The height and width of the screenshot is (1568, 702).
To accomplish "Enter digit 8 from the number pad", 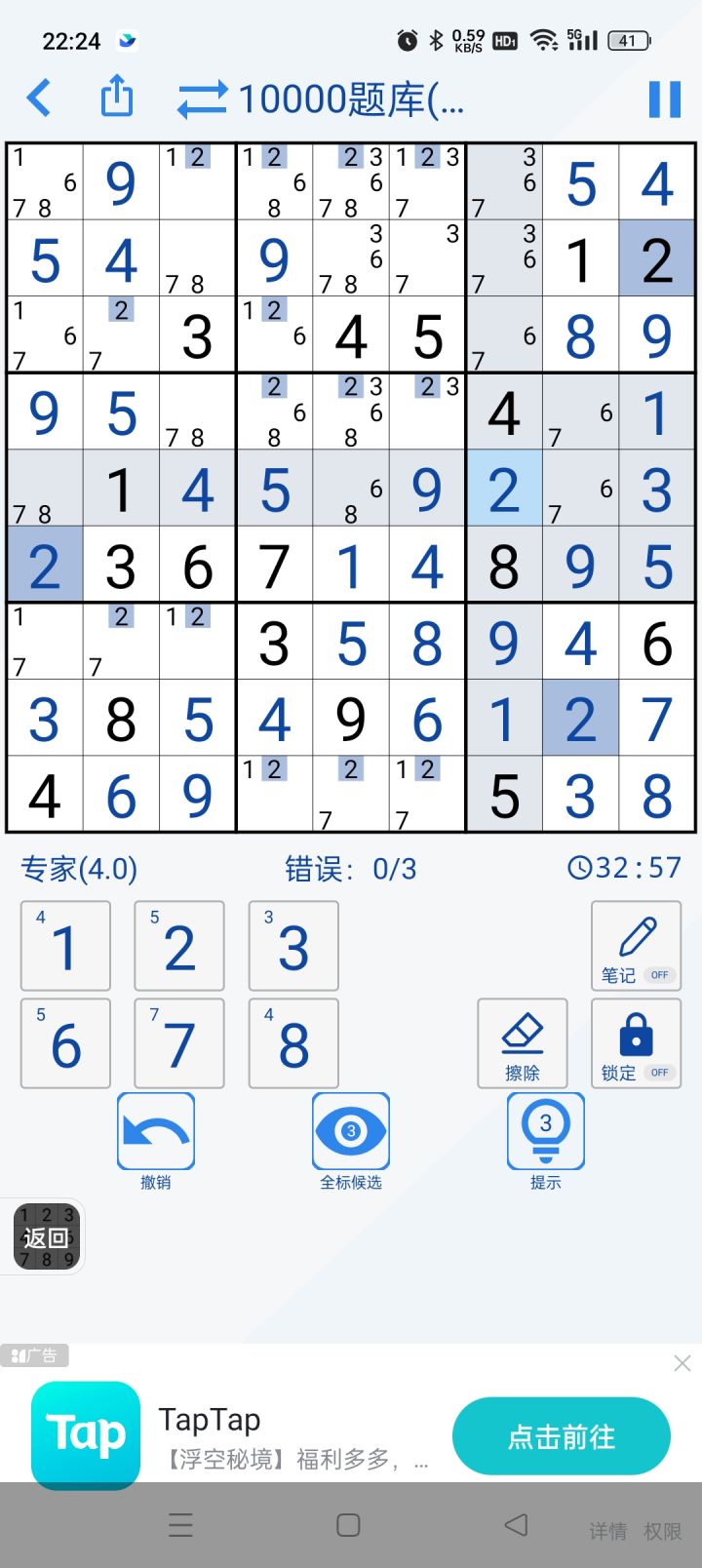I will point(293,1043).
